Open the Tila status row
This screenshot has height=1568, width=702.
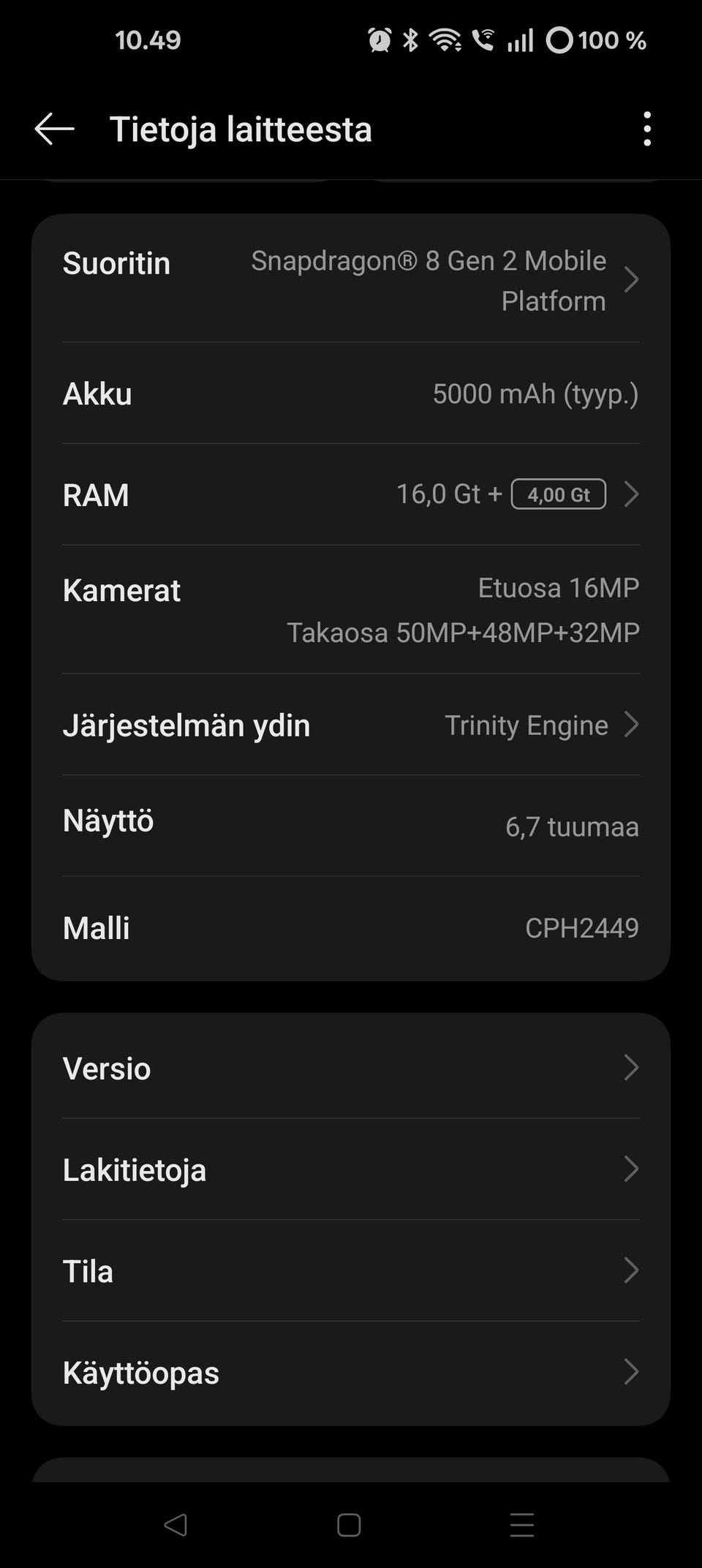351,1271
